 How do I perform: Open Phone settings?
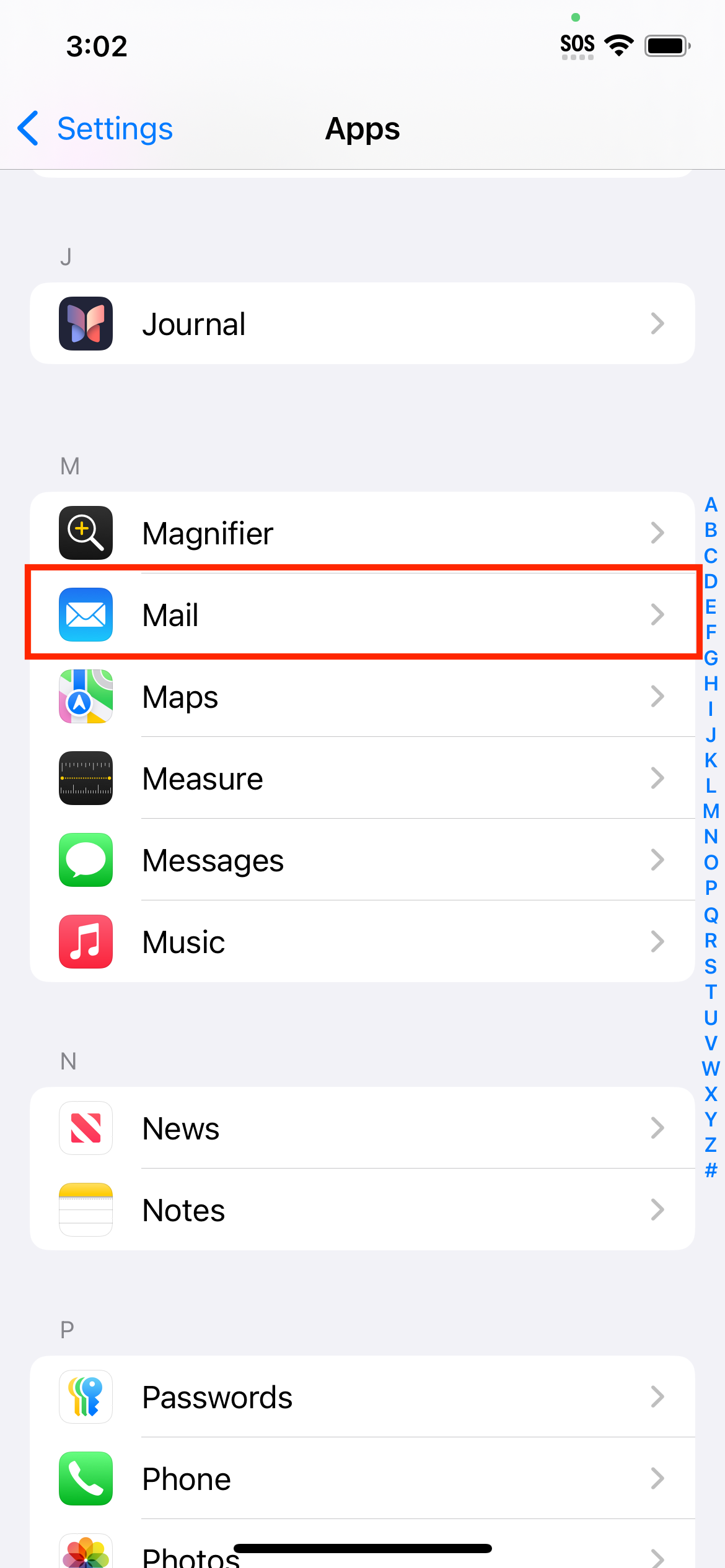coord(362,1478)
